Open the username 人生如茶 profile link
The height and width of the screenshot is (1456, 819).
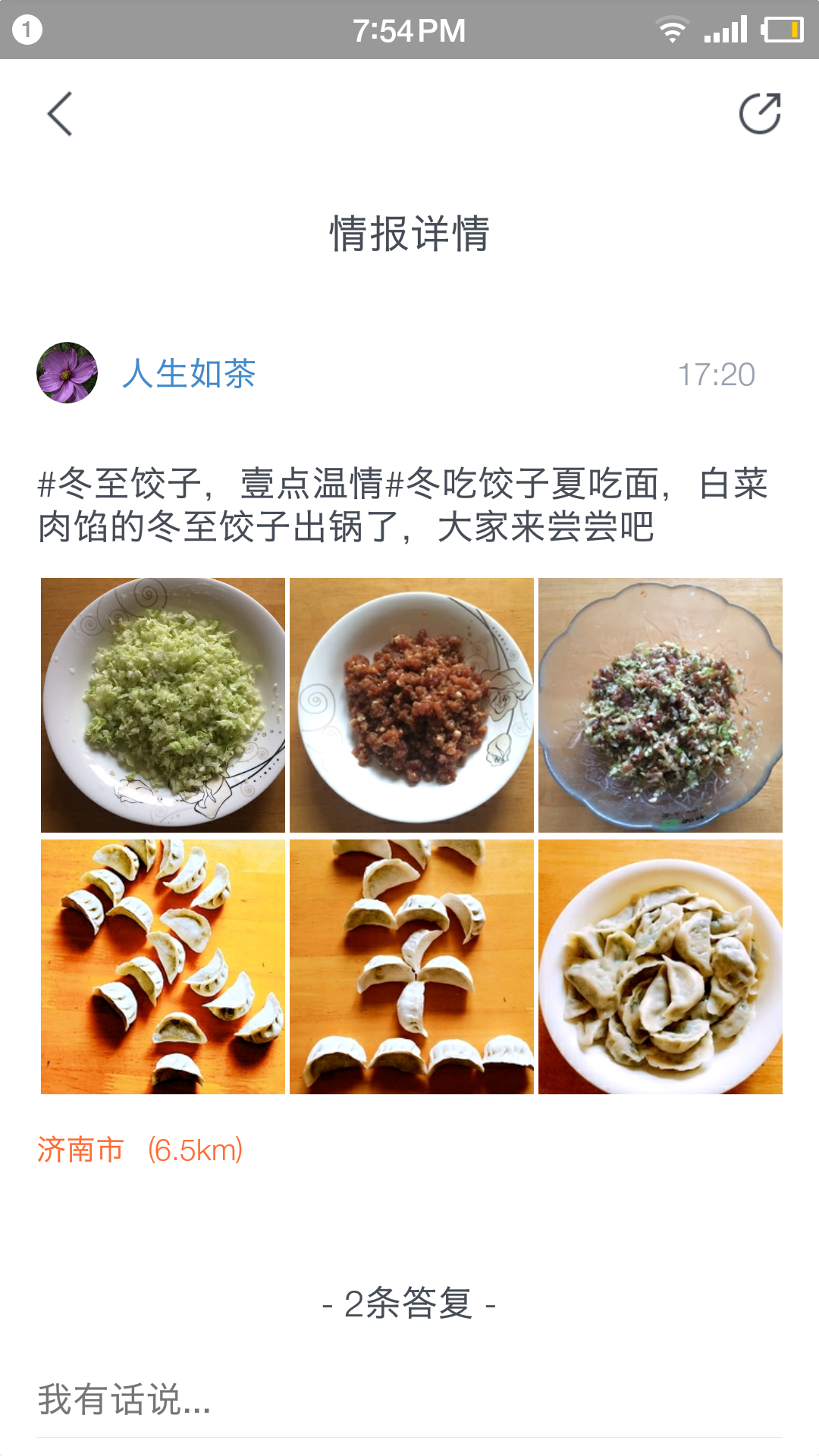tap(190, 374)
